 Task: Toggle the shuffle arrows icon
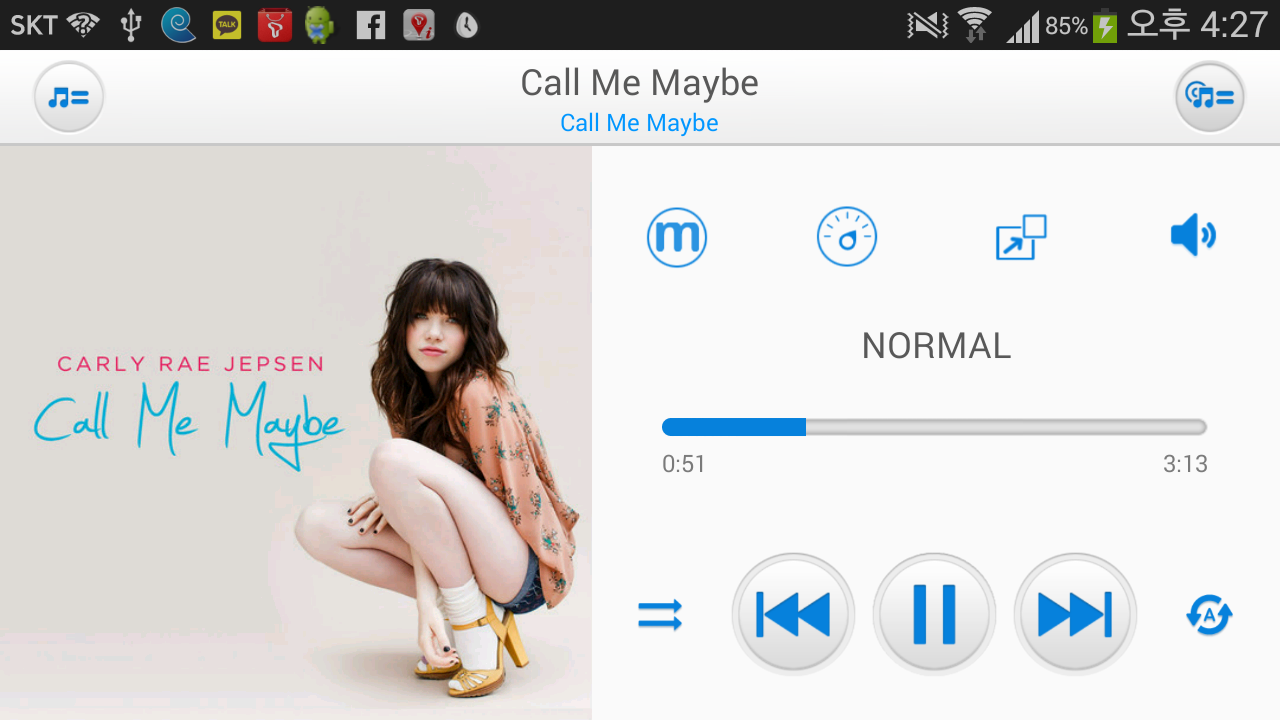pos(660,615)
